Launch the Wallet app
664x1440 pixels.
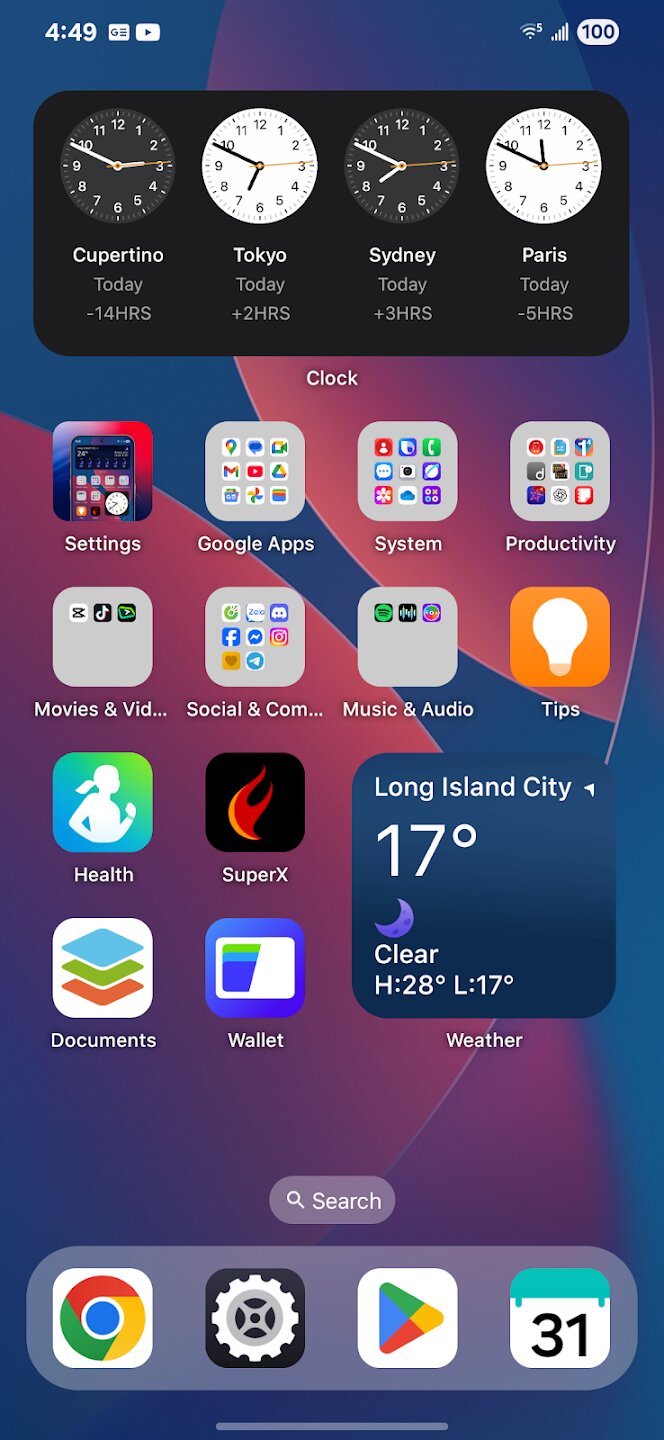255,968
